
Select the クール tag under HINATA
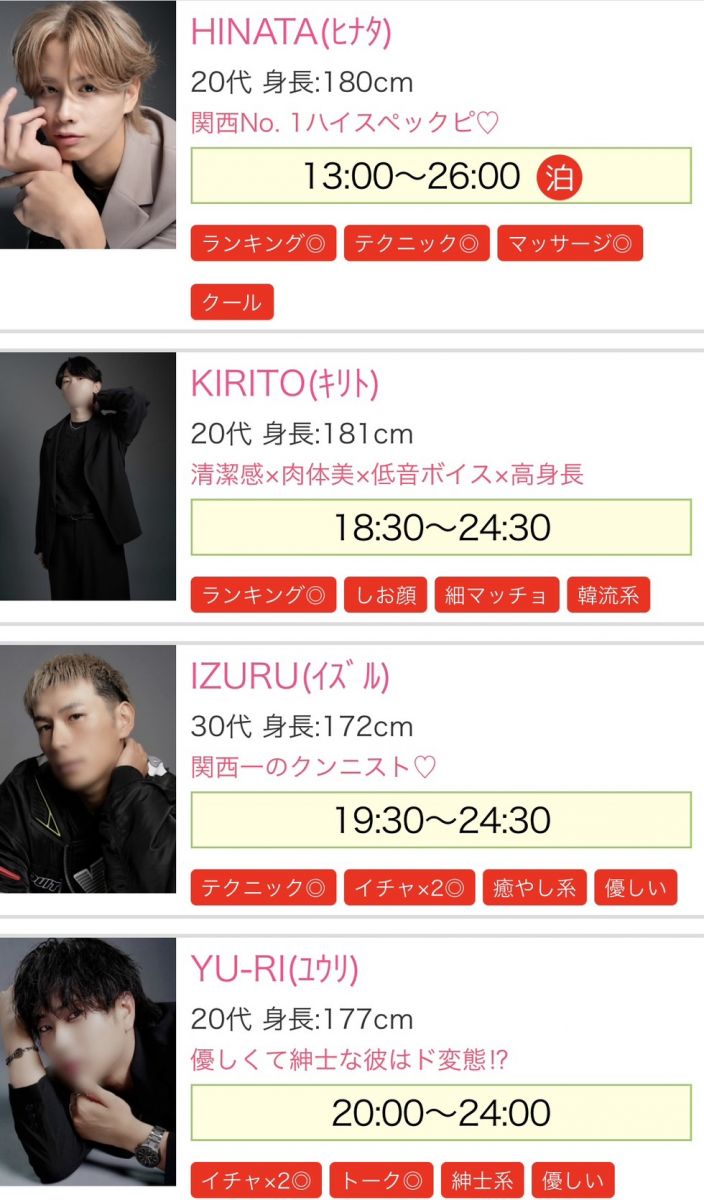(x=232, y=302)
